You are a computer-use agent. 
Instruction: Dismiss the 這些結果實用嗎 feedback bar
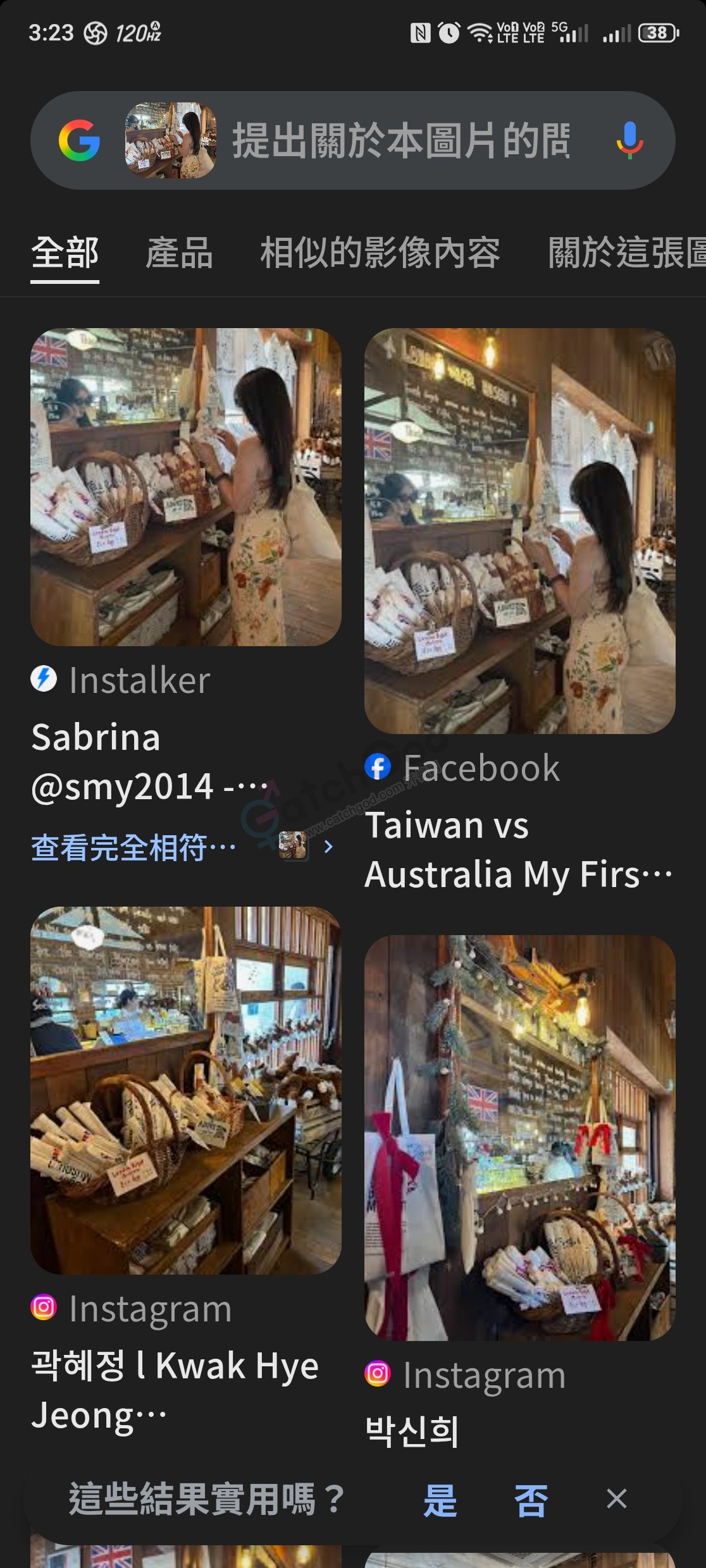coord(617,1499)
